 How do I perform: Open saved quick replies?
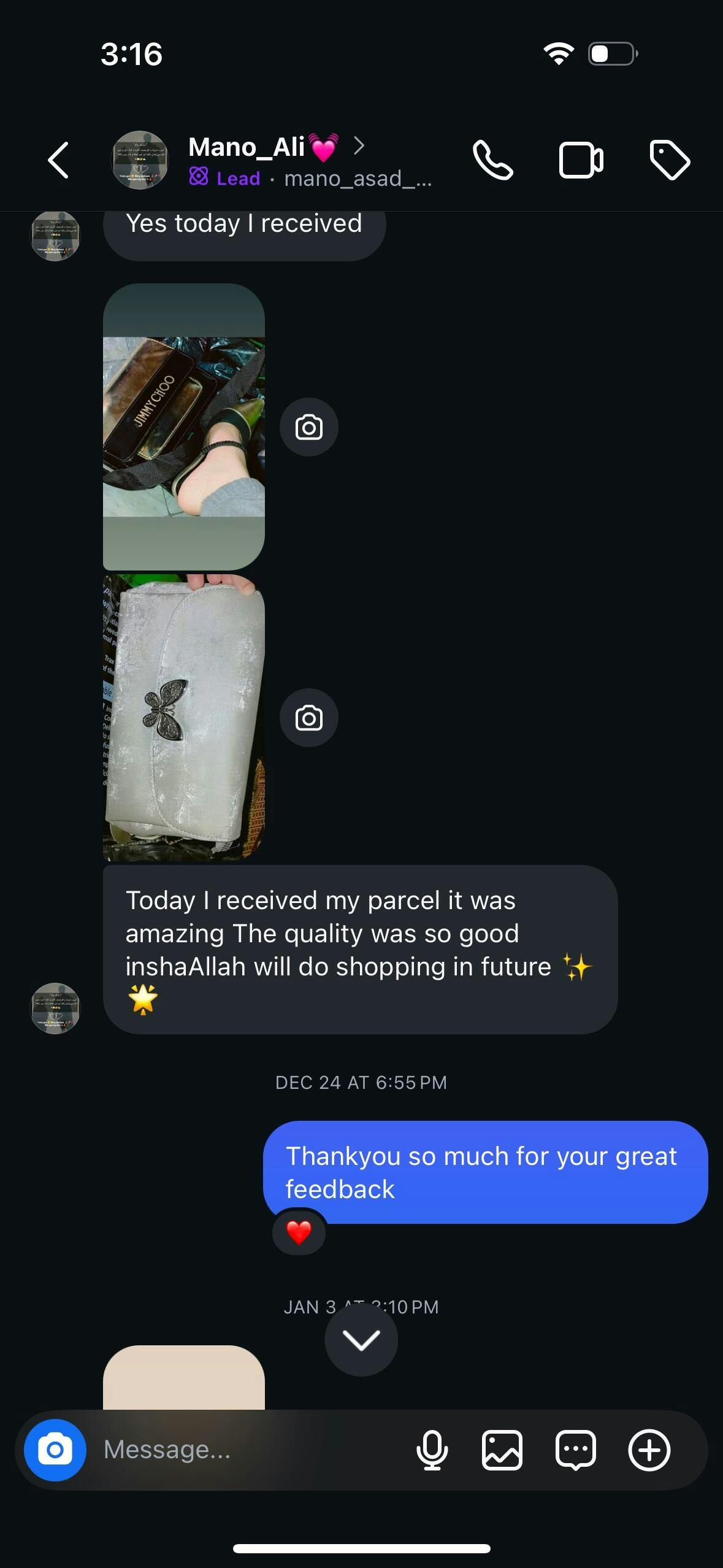tap(575, 1450)
